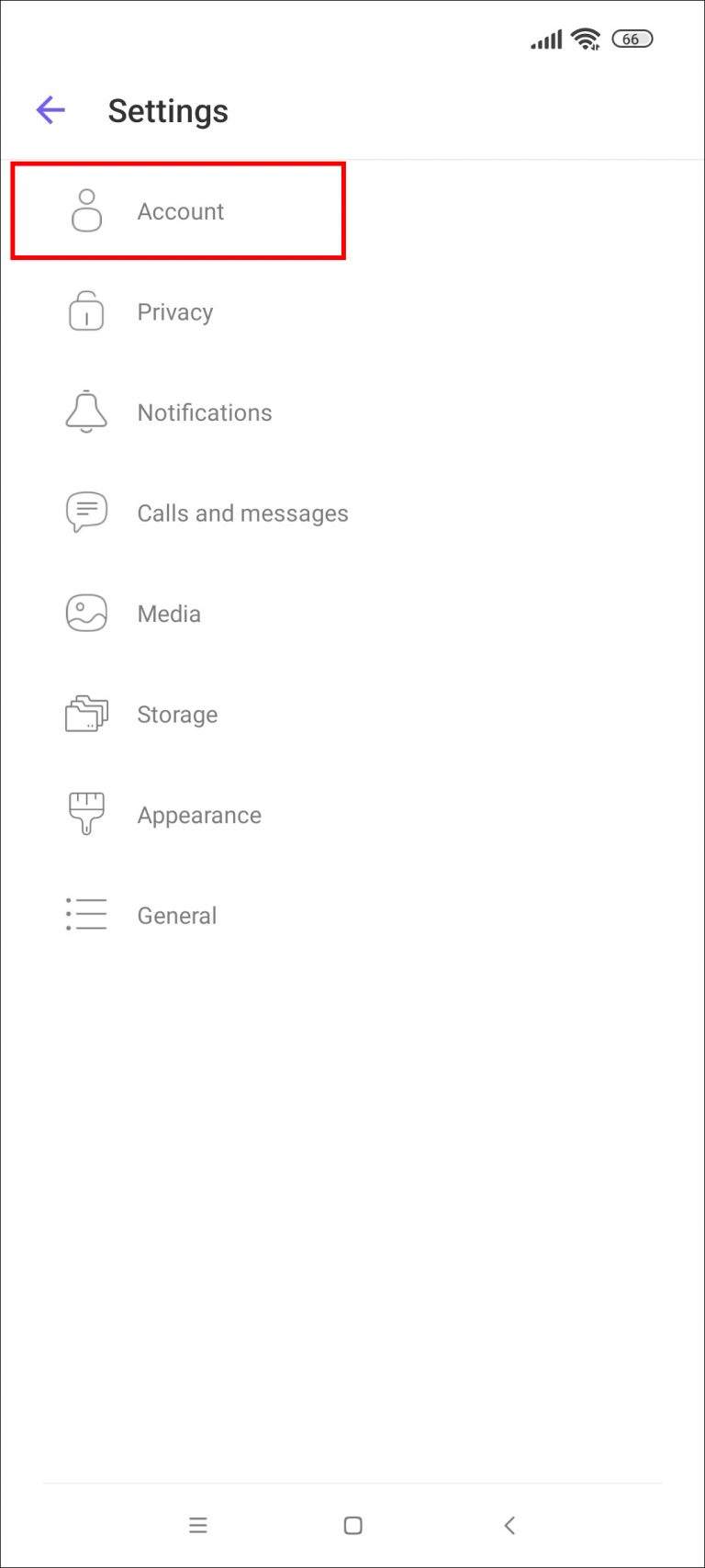
Task: Click the General list icon
Action: pyautogui.click(x=85, y=915)
